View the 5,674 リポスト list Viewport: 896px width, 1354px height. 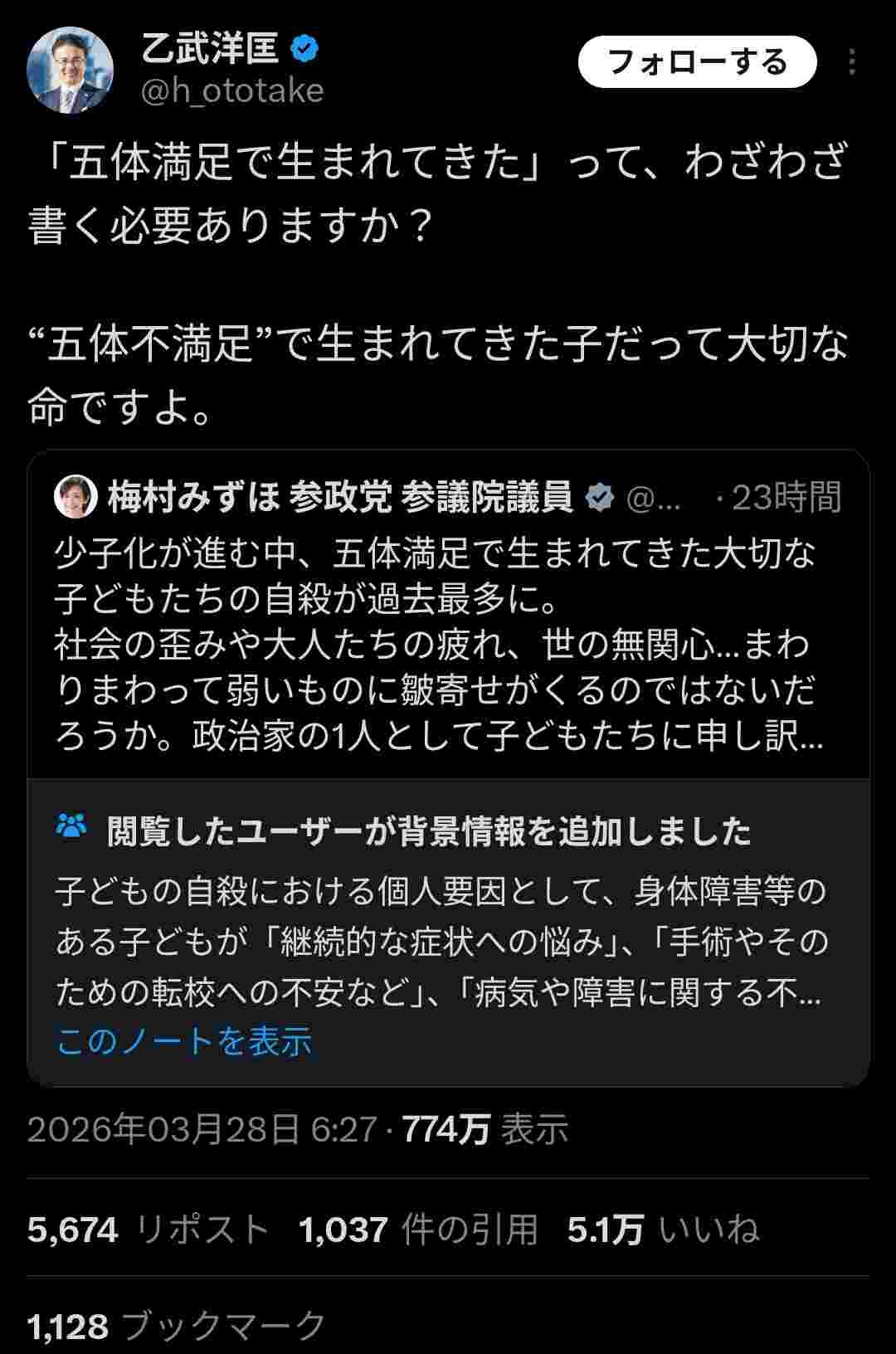(x=149, y=1230)
